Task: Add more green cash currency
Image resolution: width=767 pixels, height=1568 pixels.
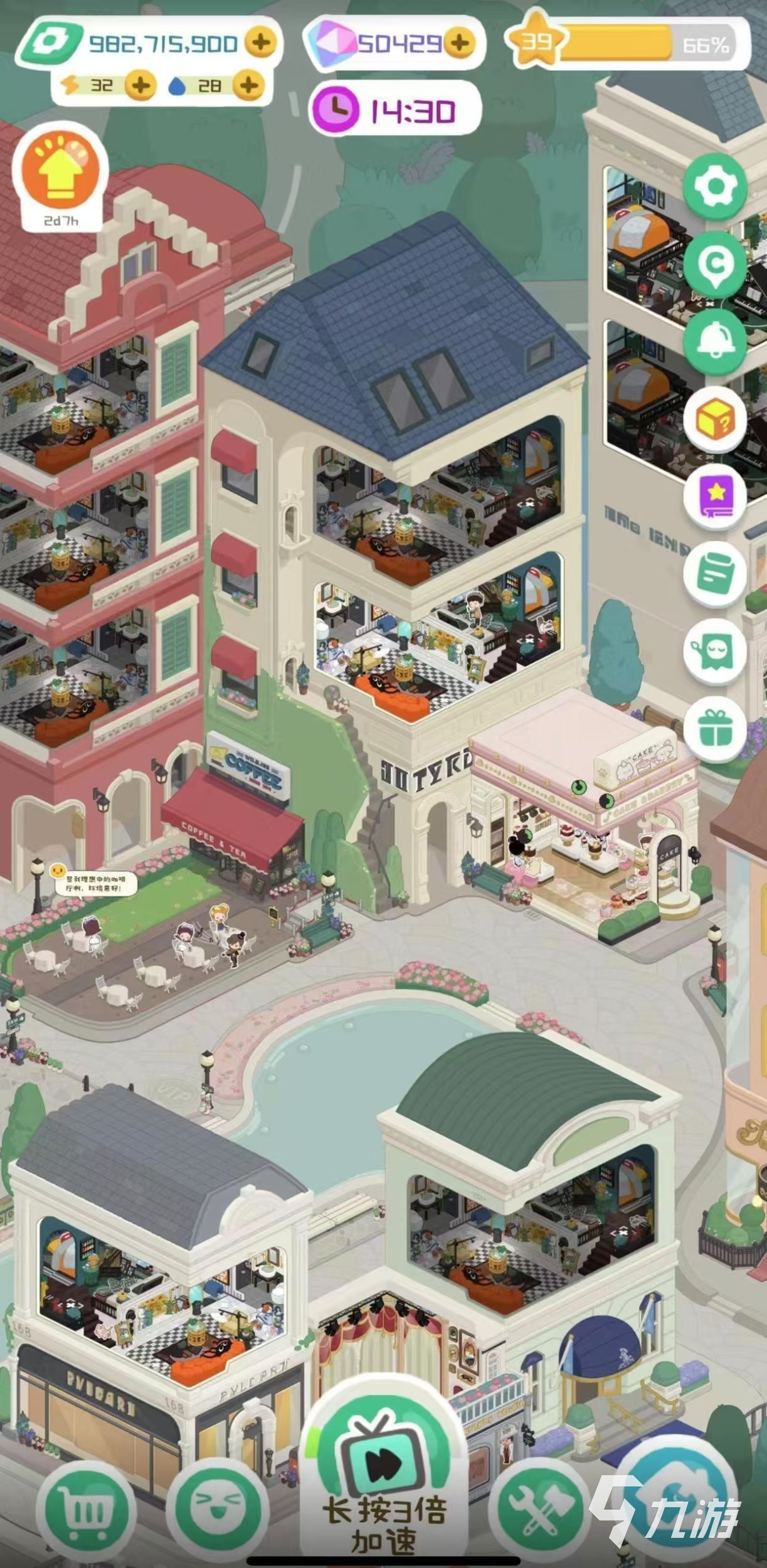Action: pos(260,43)
